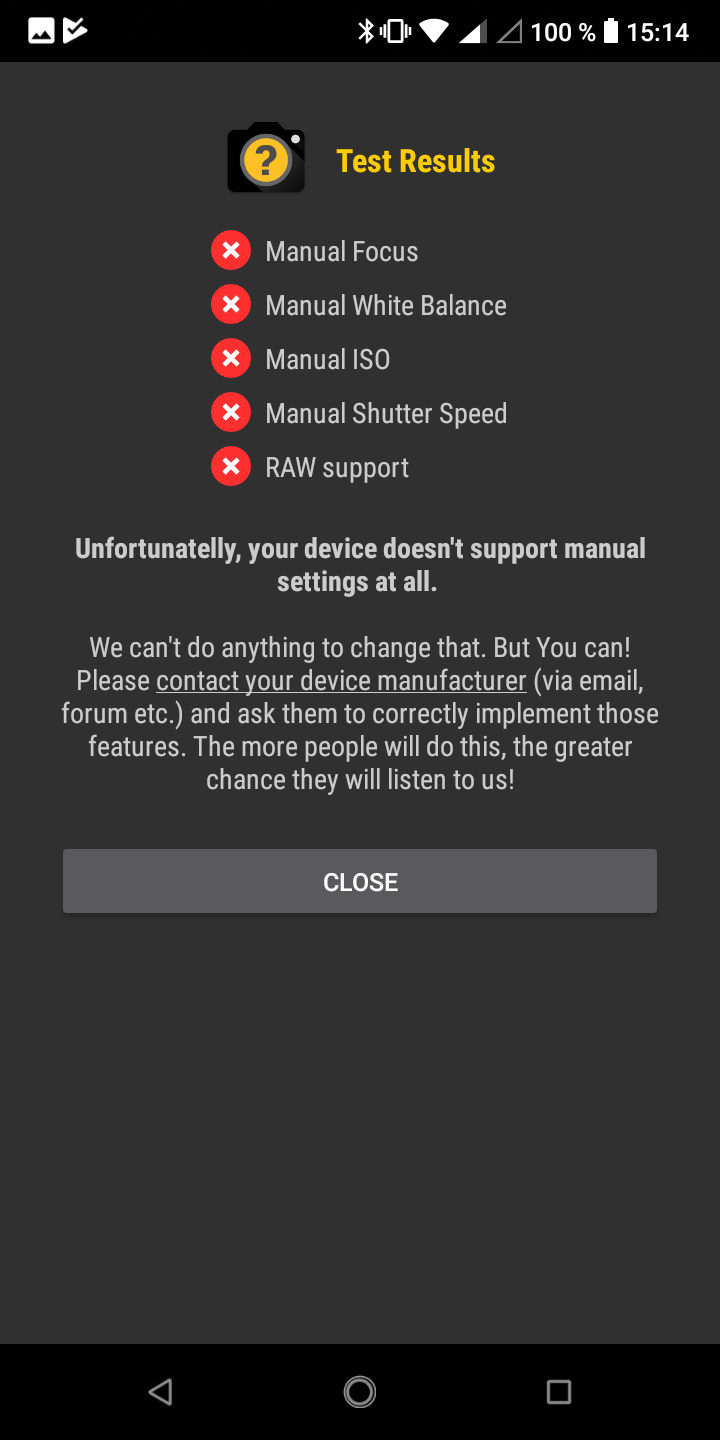Tap the CLOSE button
Image resolution: width=720 pixels, height=1440 pixels.
[x=360, y=881]
